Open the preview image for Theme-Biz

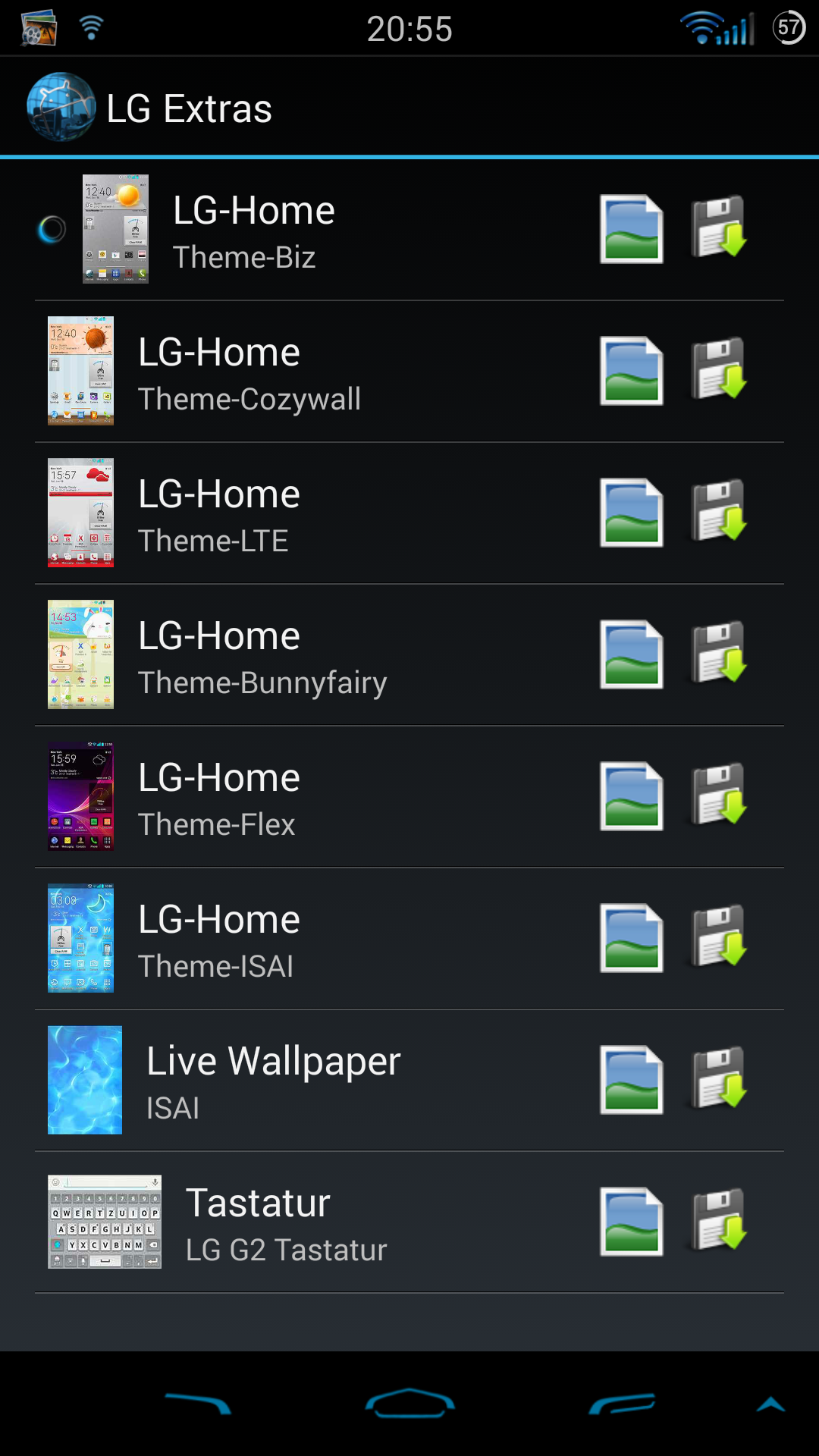point(631,229)
